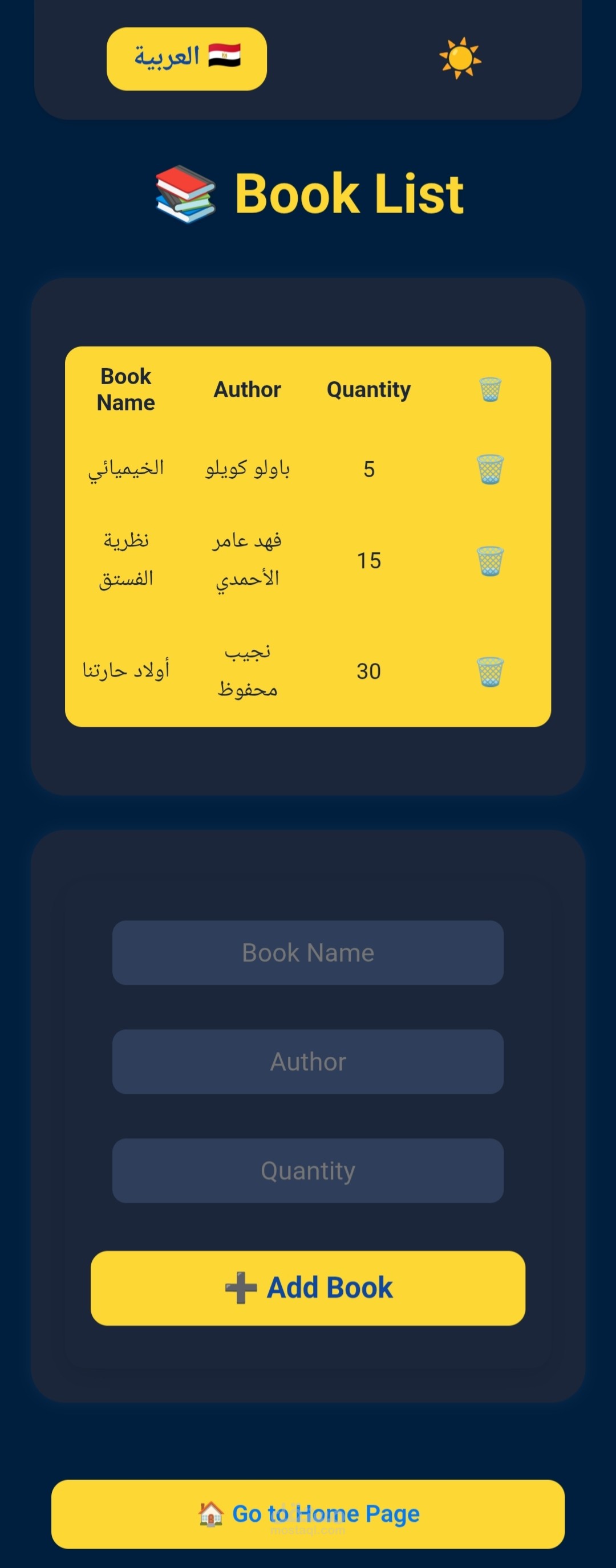The width and height of the screenshot is (616, 1568).
Task: Tap the Author input field
Action: pyautogui.click(x=307, y=1061)
